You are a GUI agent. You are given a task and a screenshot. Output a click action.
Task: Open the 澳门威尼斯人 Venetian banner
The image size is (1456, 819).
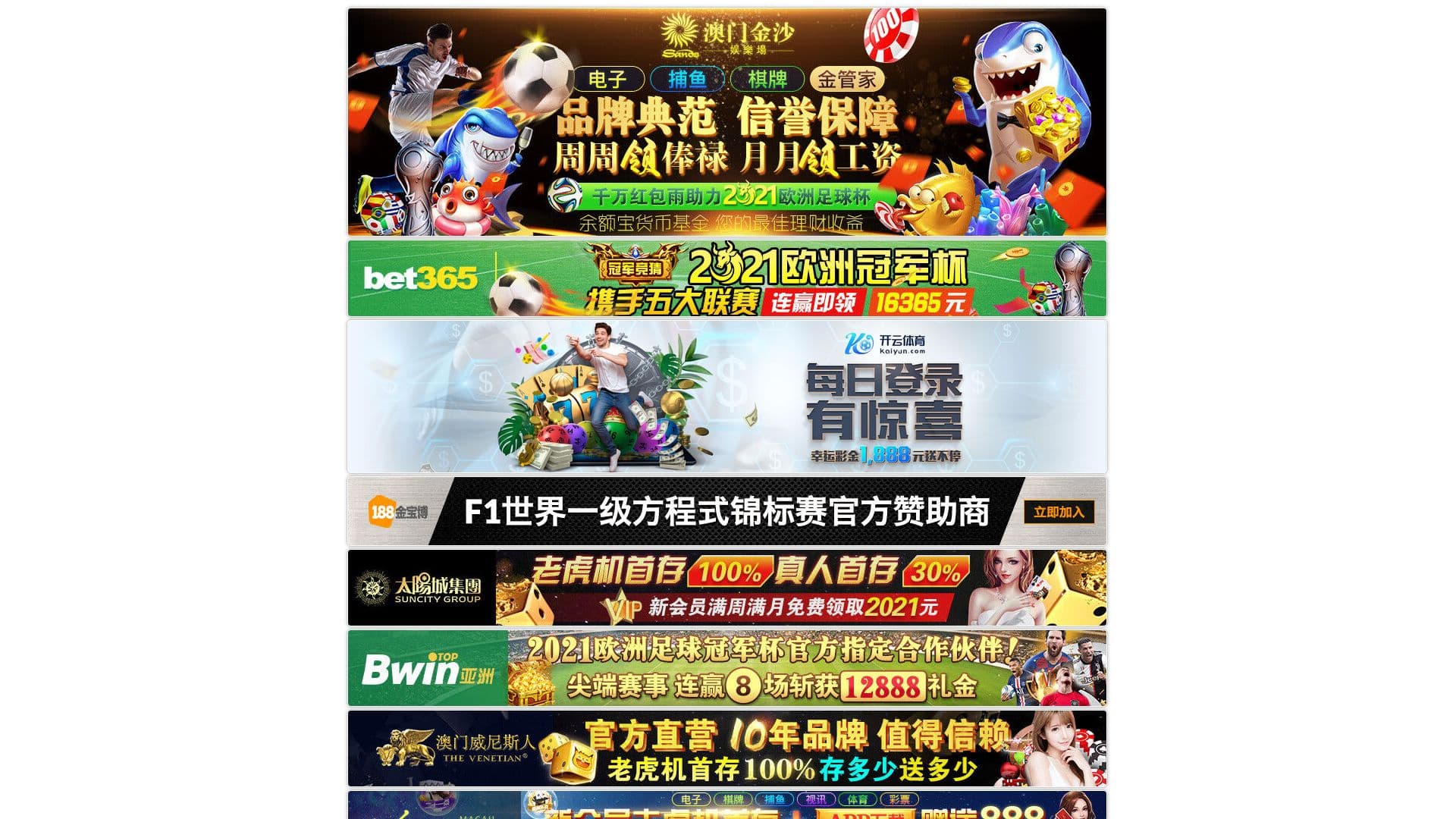click(726, 748)
